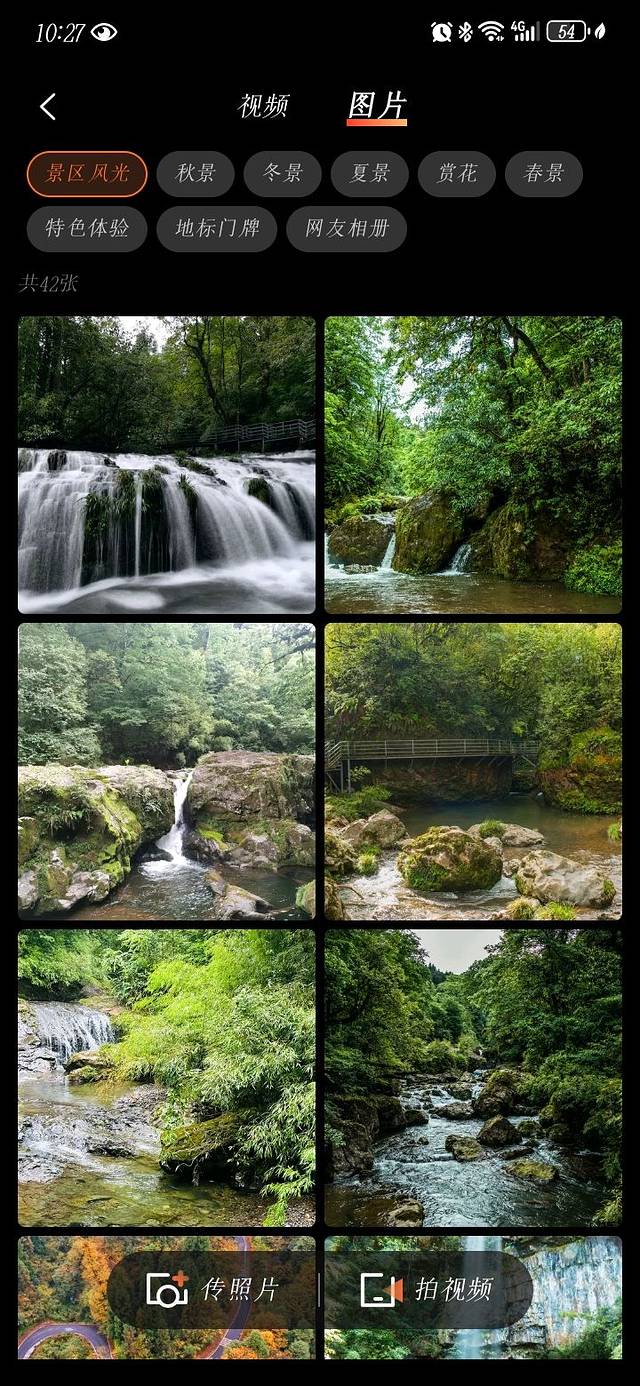Select the 景区风光 filter chip

click(x=87, y=174)
